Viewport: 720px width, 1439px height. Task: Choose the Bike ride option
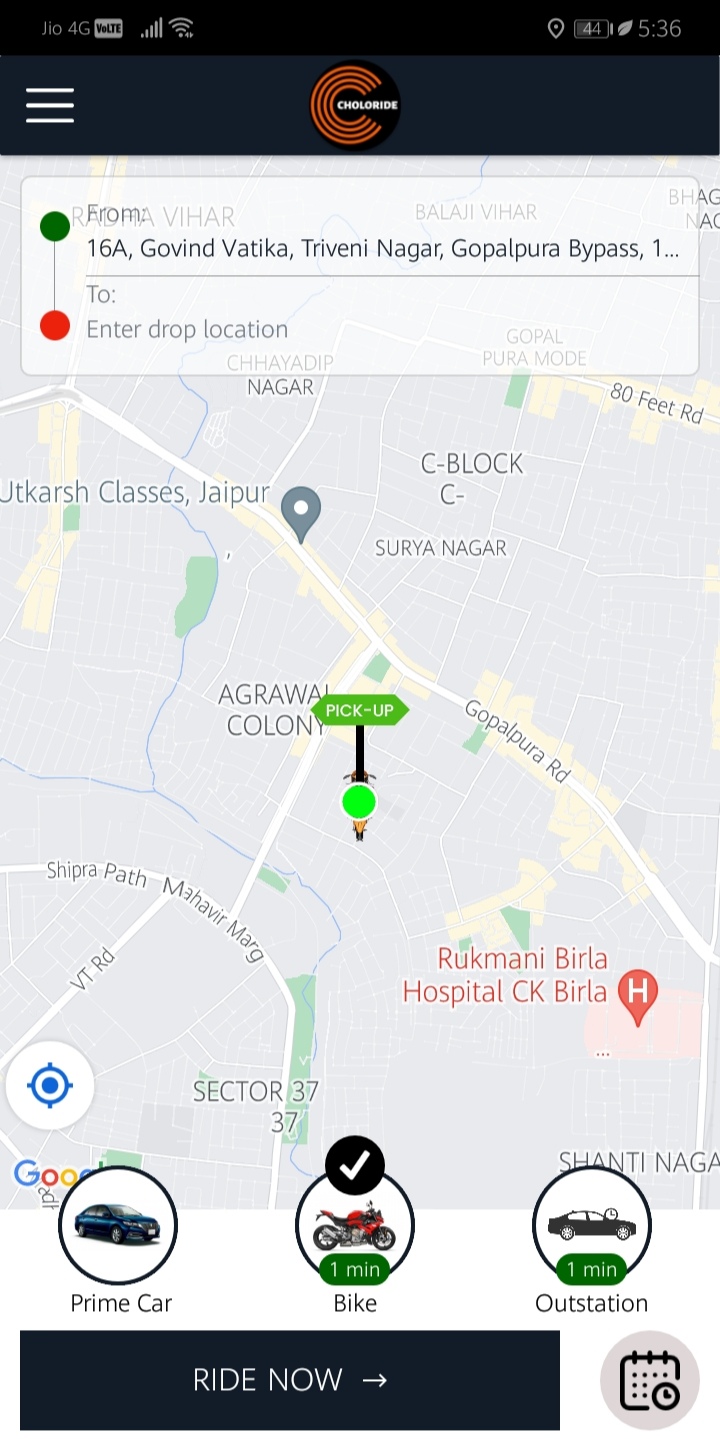point(355,1225)
